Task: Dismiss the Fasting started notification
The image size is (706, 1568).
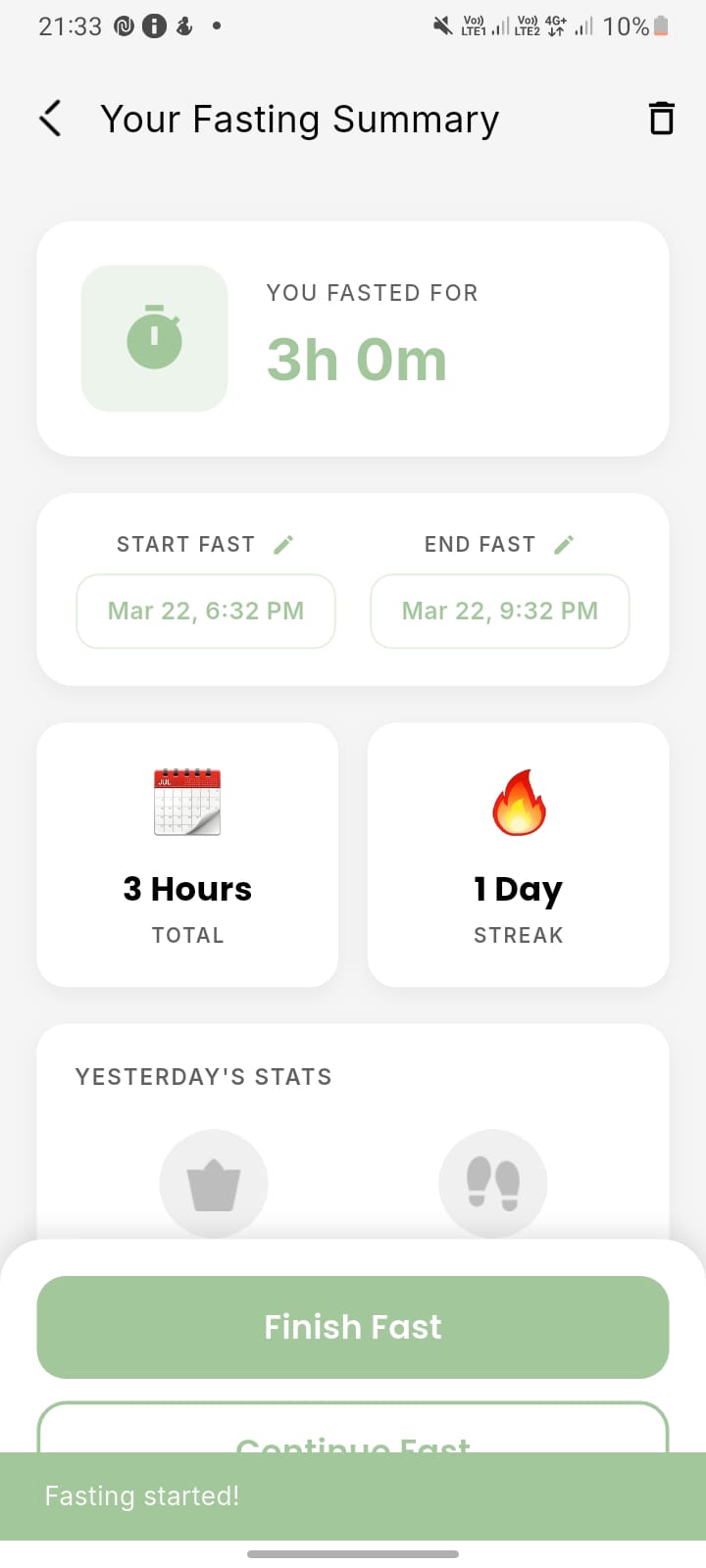Action: tap(353, 1496)
